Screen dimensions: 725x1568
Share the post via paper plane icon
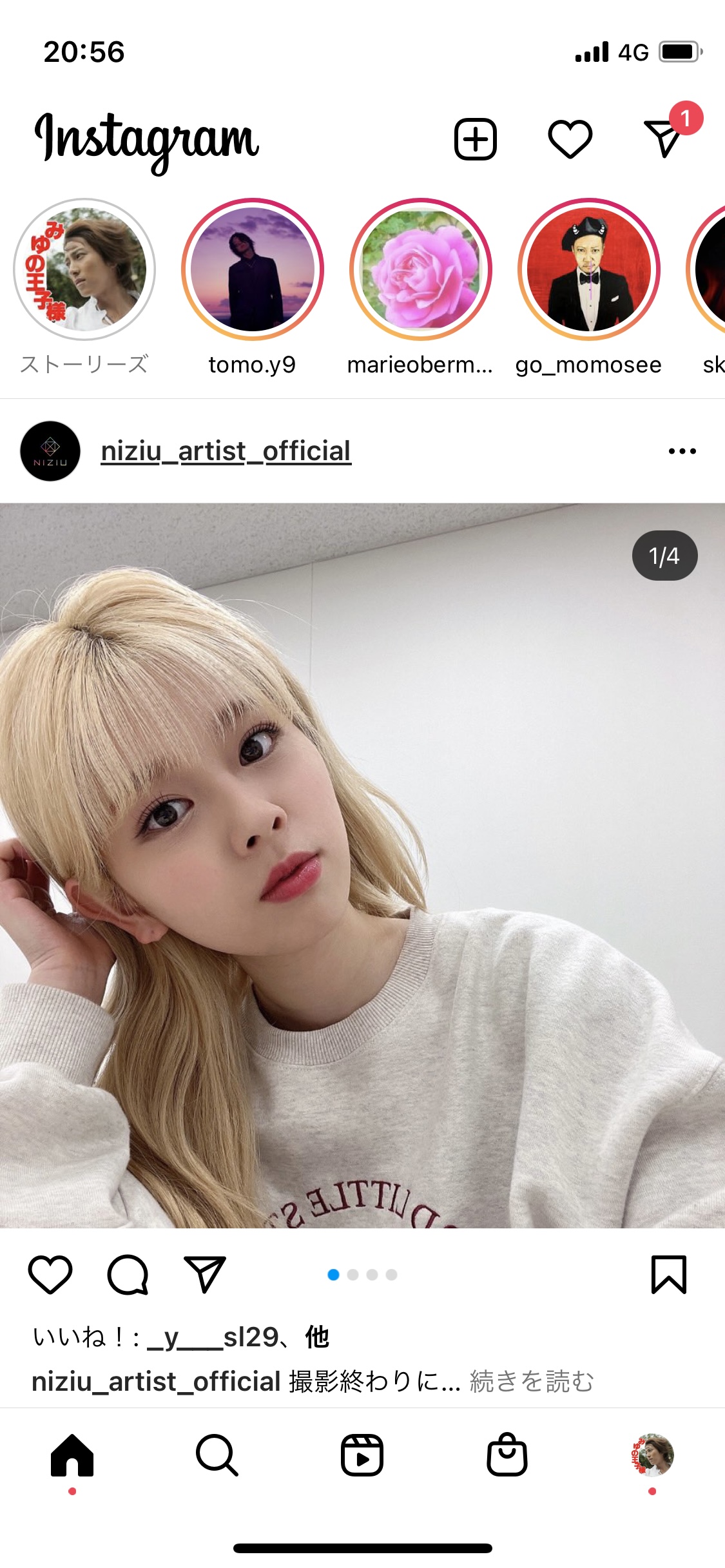(205, 1274)
